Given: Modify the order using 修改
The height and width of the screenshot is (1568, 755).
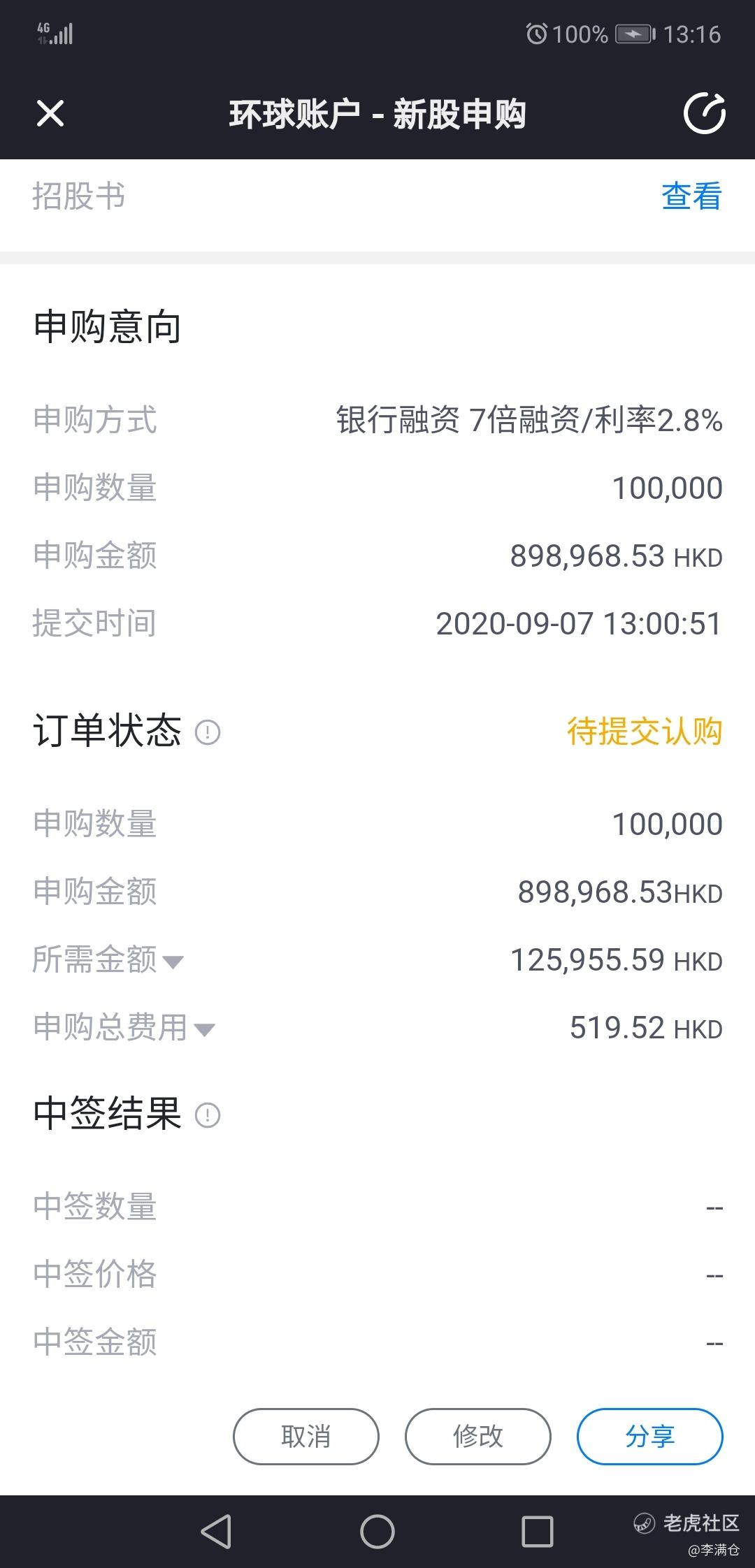Looking at the screenshot, I should pyautogui.click(x=477, y=1437).
